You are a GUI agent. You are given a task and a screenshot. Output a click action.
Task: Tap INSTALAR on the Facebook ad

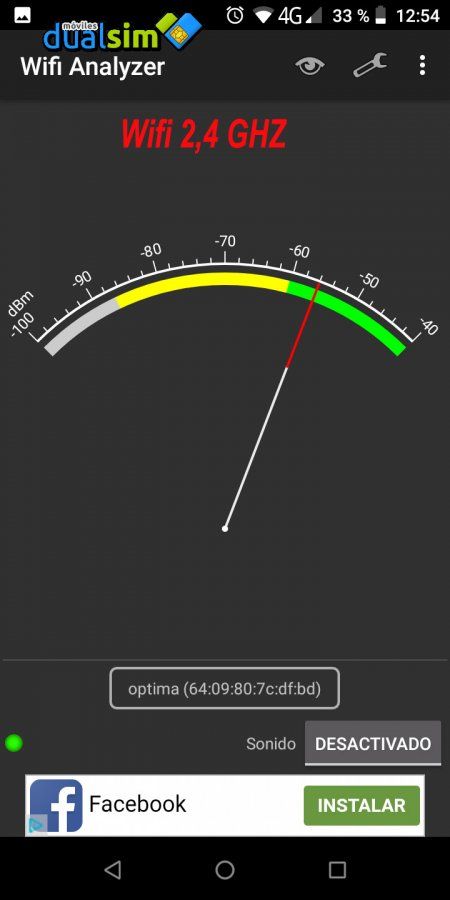pyautogui.click(x=362, y=805)
